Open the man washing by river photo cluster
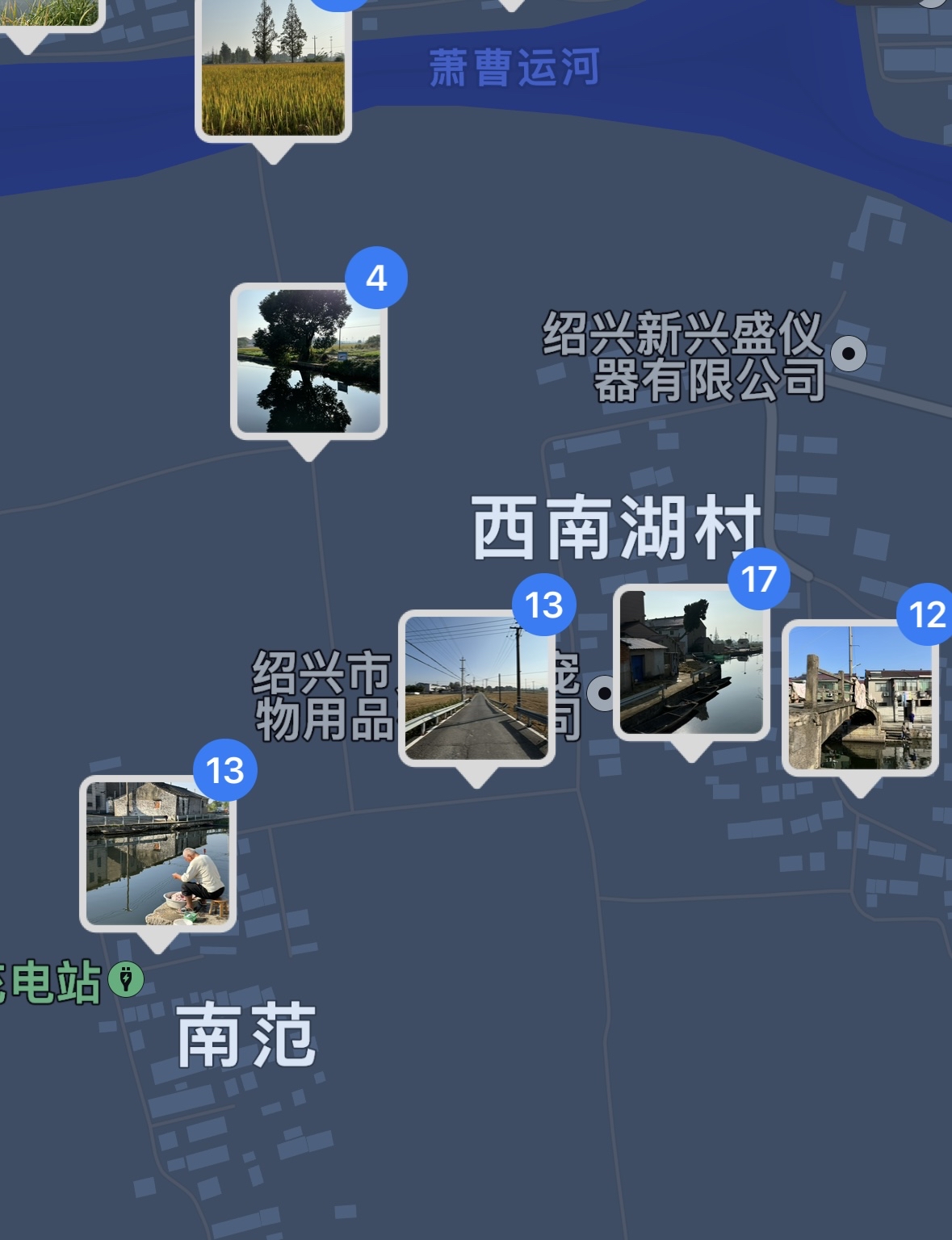952x1240 pixels. click(x=157, y=853)
